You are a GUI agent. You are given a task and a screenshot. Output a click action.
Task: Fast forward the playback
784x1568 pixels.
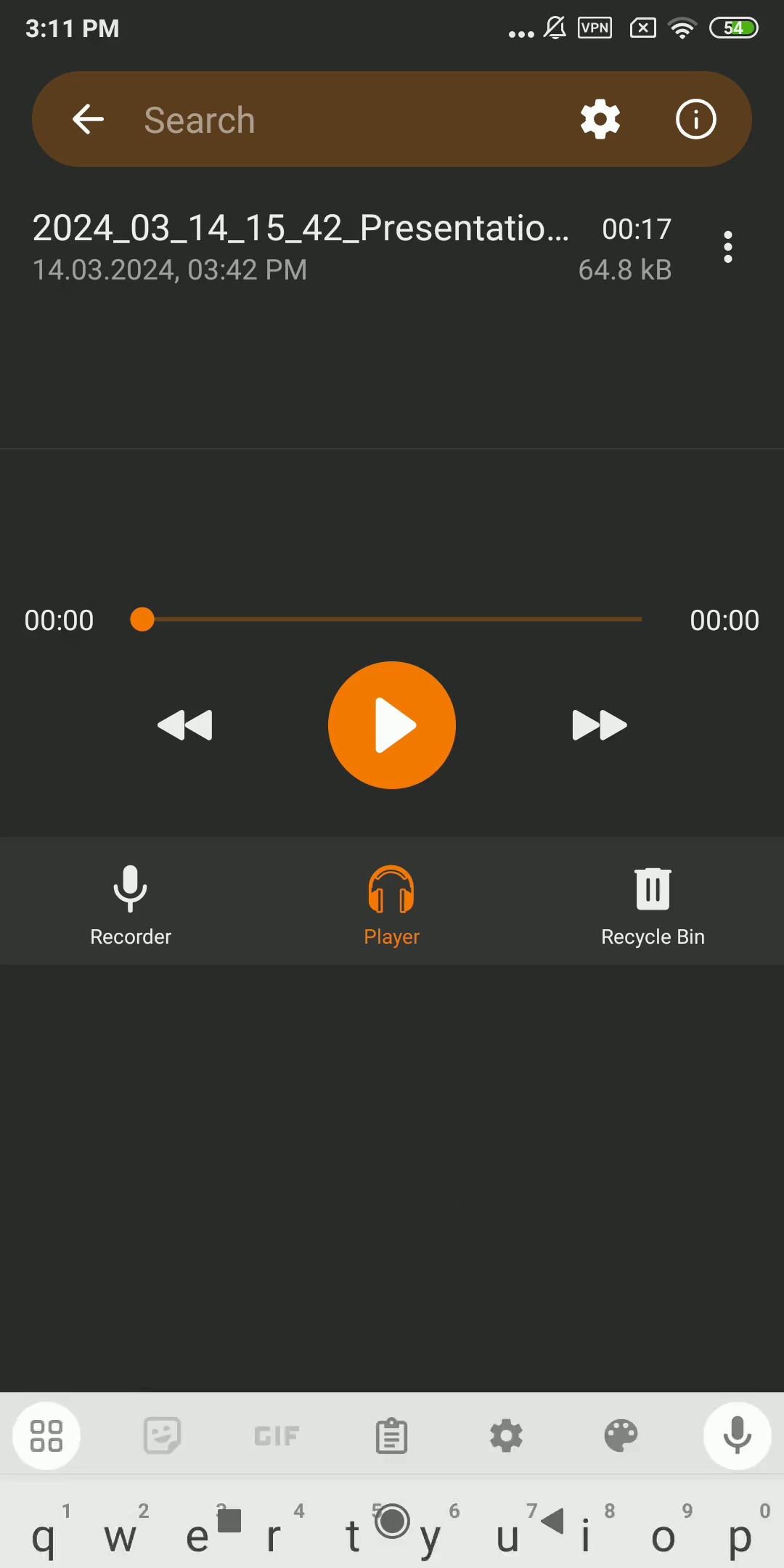[x=599, y=725]
